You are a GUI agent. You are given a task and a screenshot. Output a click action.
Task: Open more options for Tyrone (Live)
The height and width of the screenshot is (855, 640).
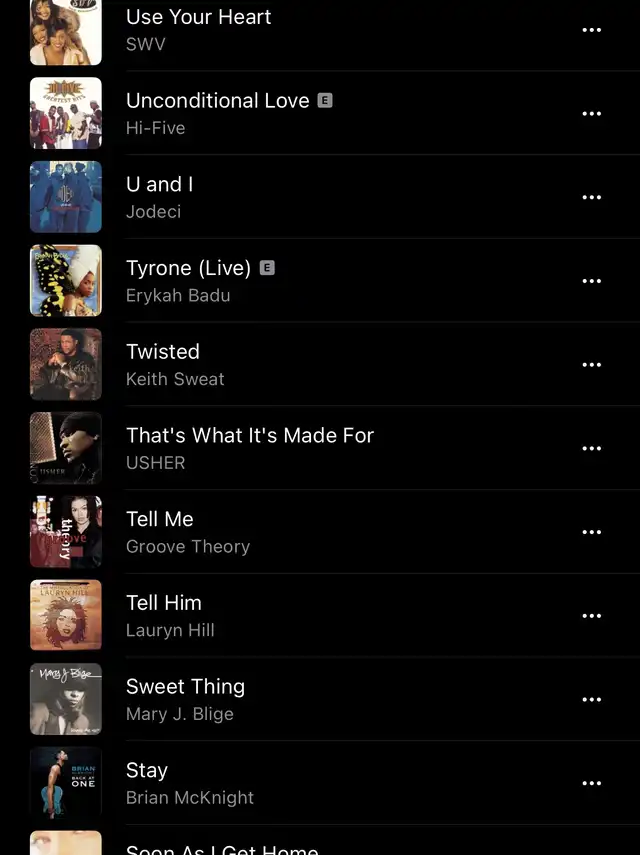click(592, 281)
